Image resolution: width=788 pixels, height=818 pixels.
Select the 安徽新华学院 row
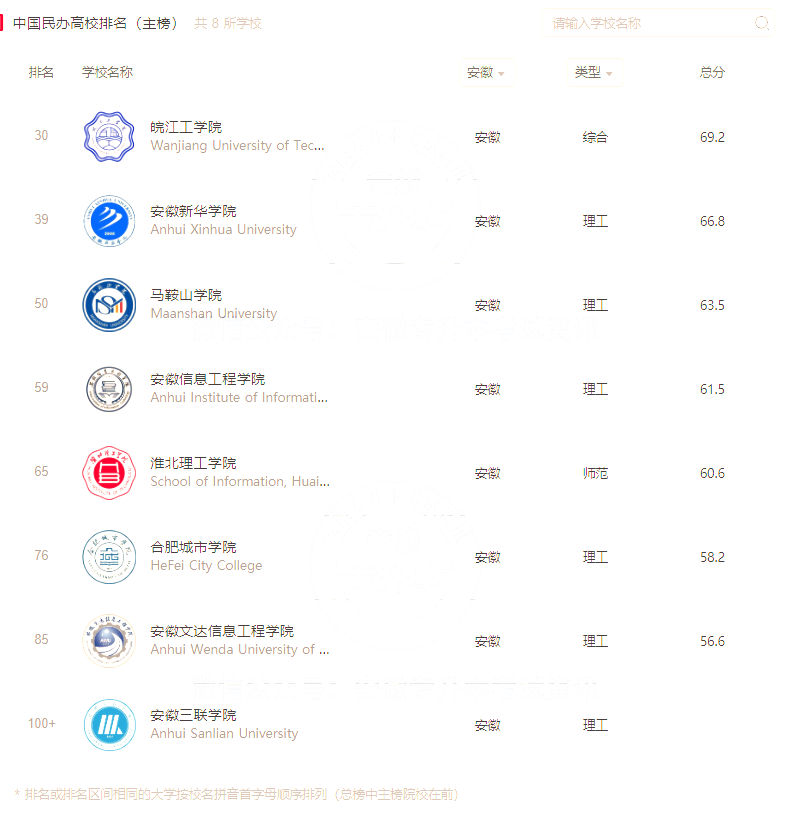(193, 211)
